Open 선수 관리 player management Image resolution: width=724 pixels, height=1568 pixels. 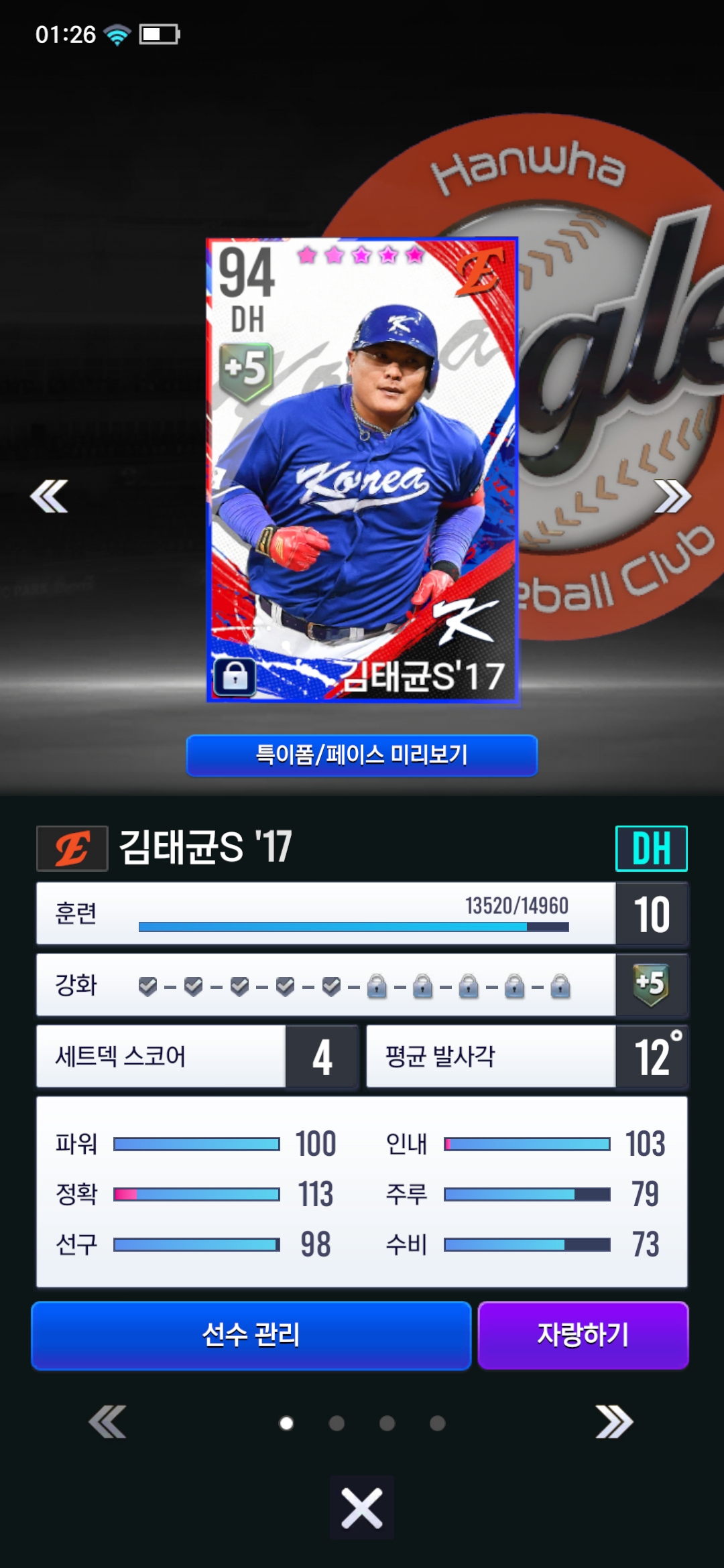tap(251, 1335)
